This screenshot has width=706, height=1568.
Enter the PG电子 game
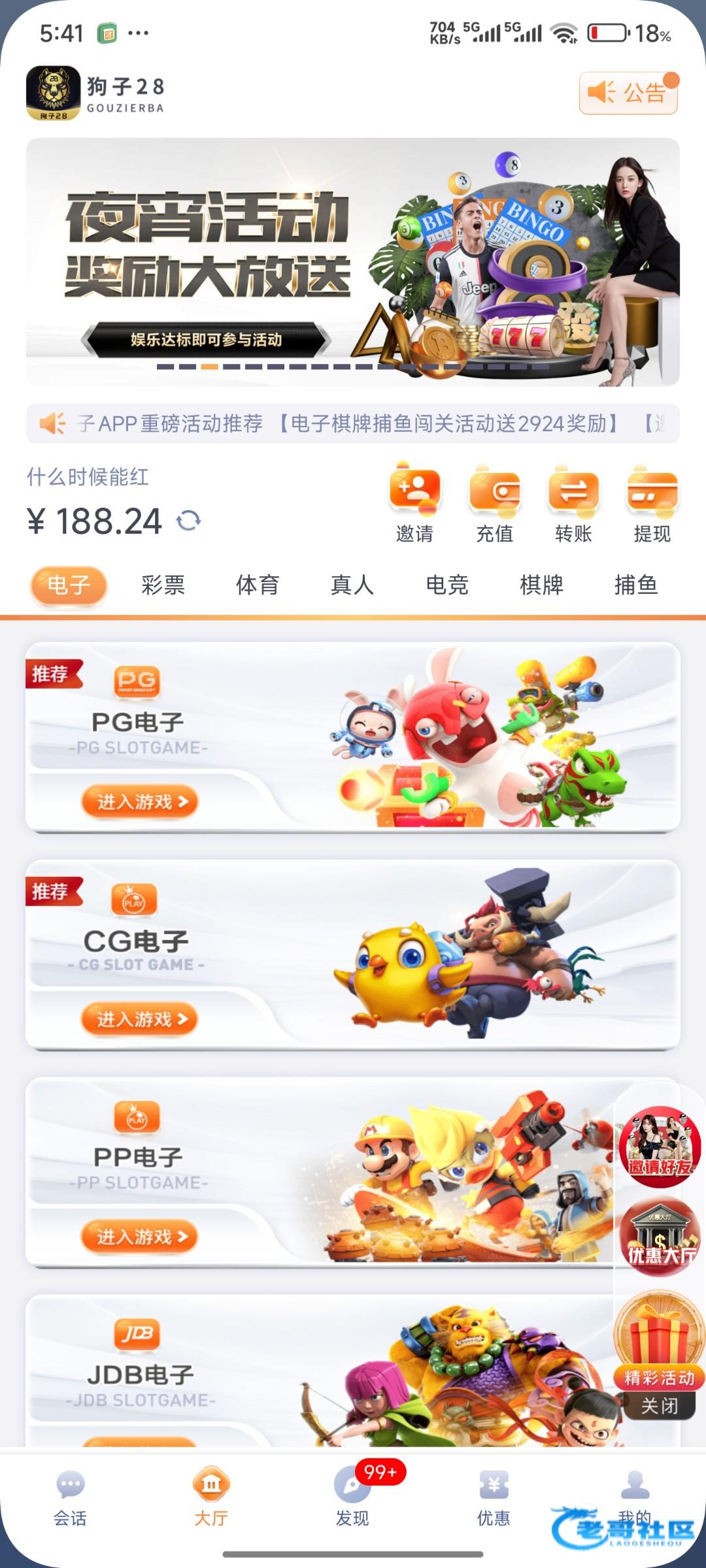(139, 802)
